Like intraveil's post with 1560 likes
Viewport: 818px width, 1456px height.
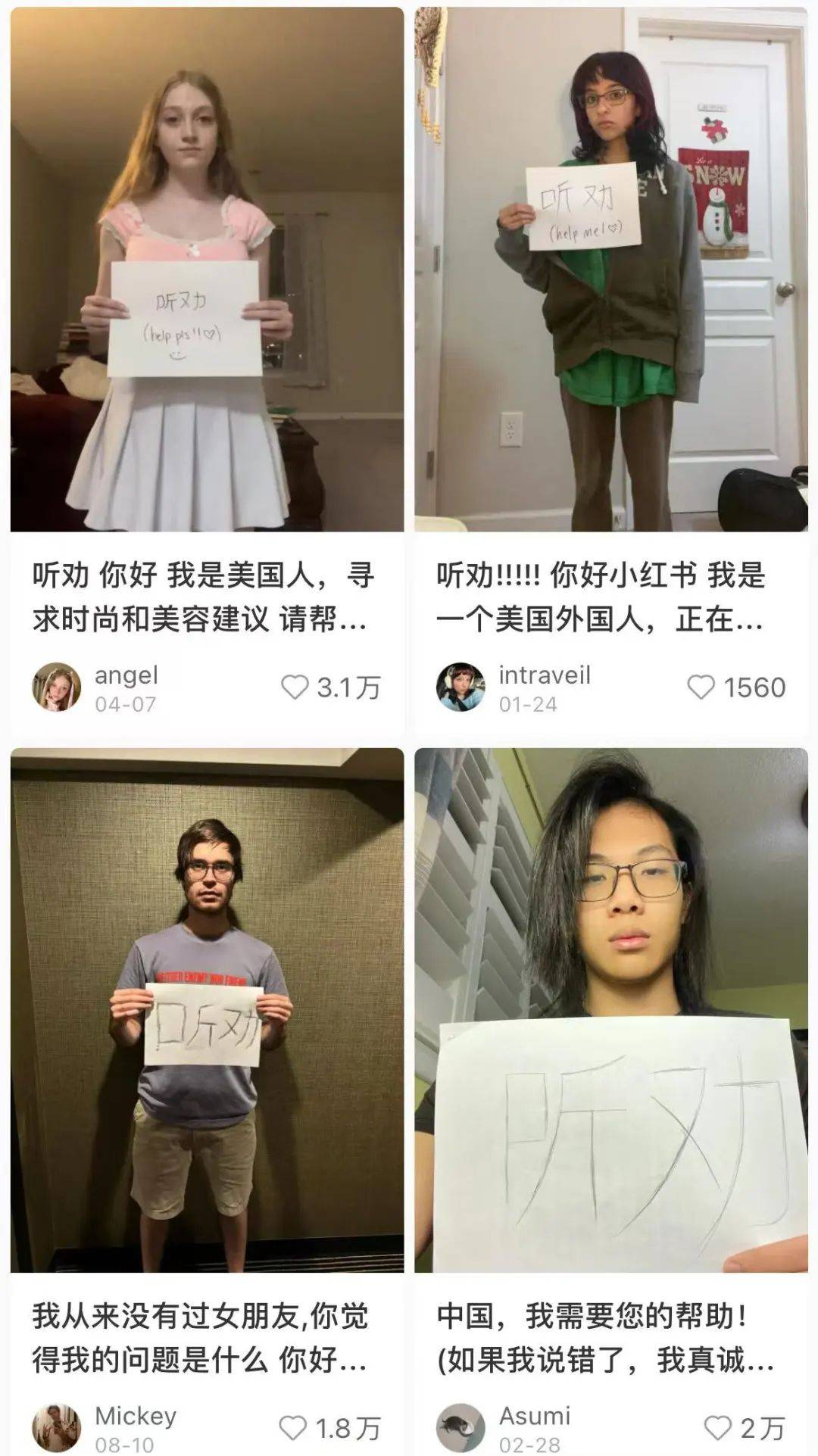701,687
